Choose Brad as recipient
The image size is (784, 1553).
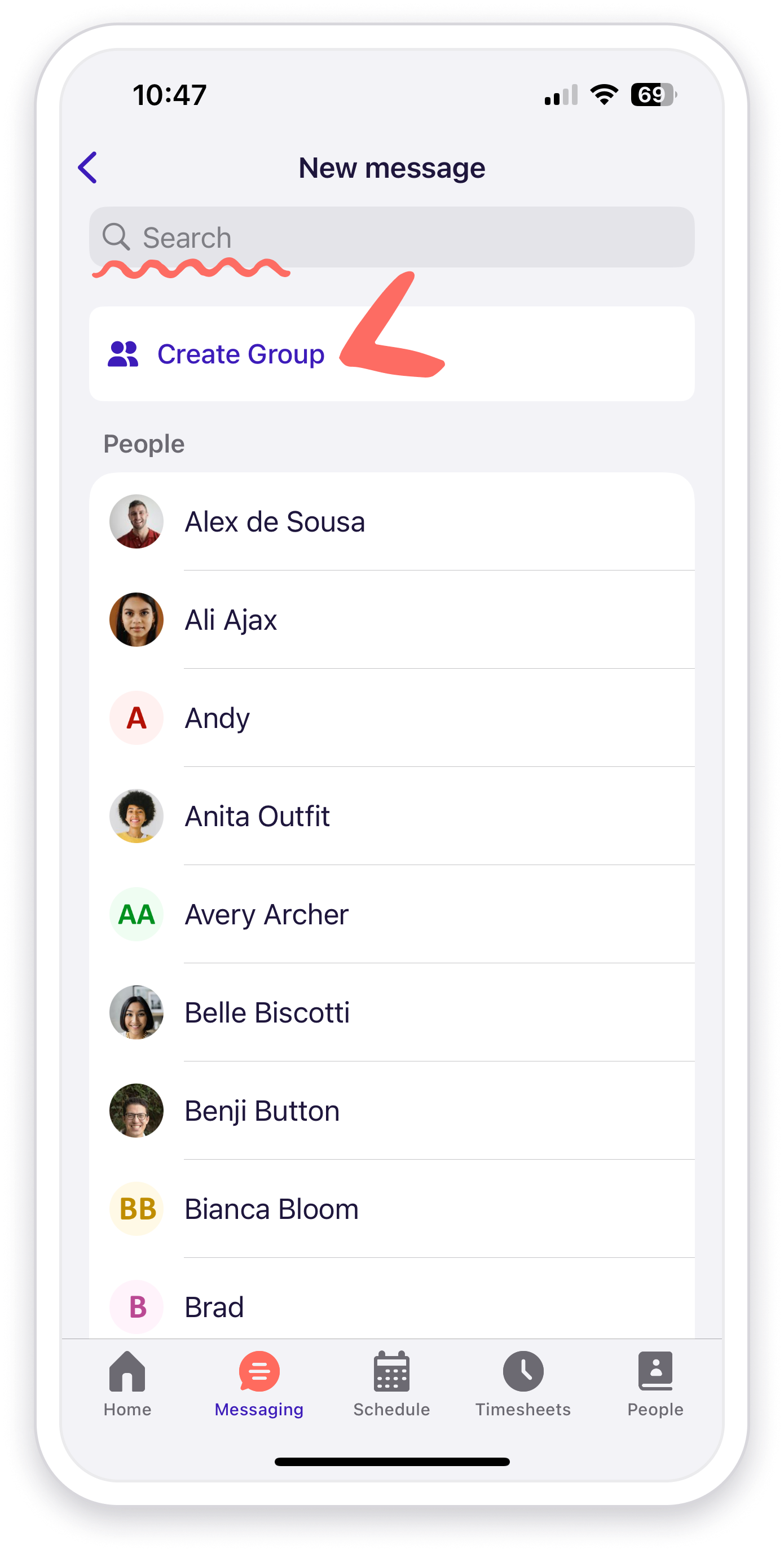[391, 1306]
